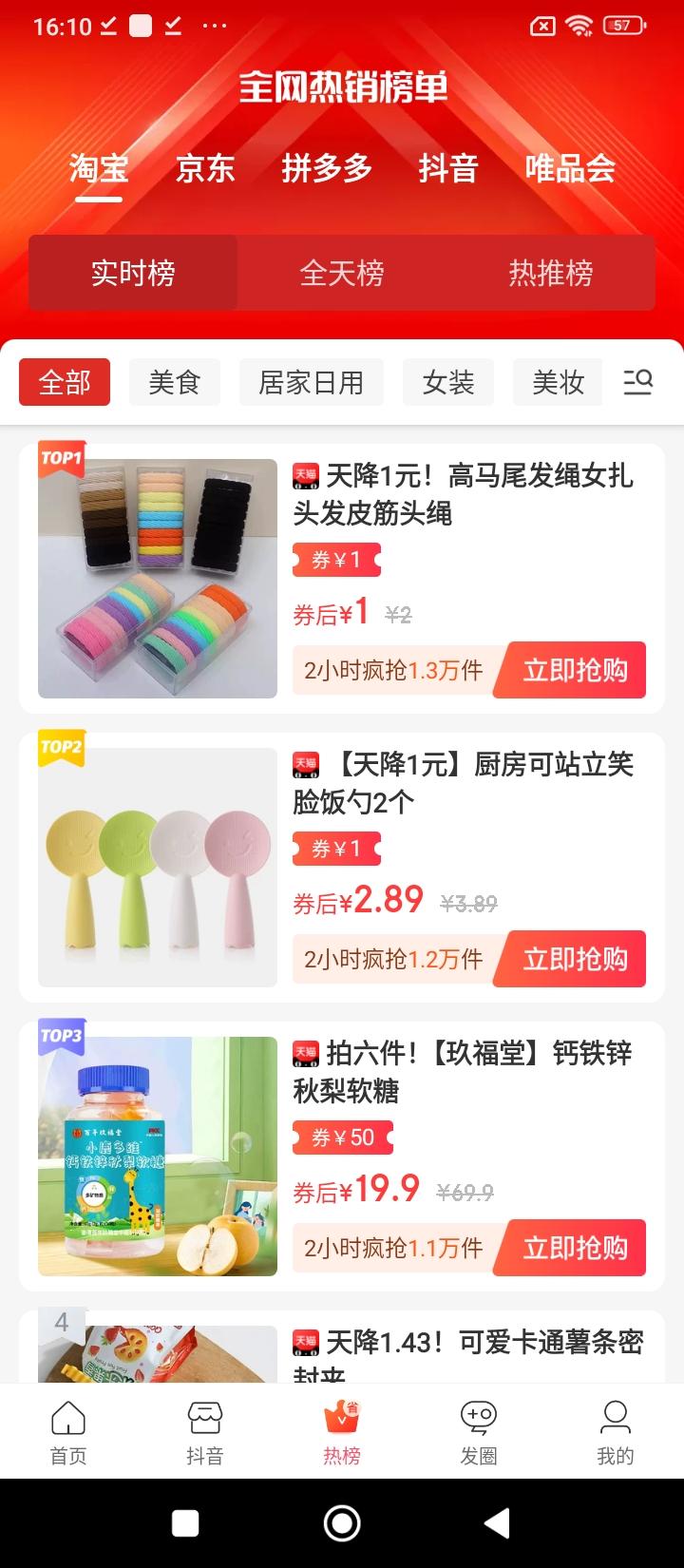Image resolution: width=684 pixels, height=1568 pixels.
Task: Select the 全天榜 ranking toggle
Action: (343, 273)
